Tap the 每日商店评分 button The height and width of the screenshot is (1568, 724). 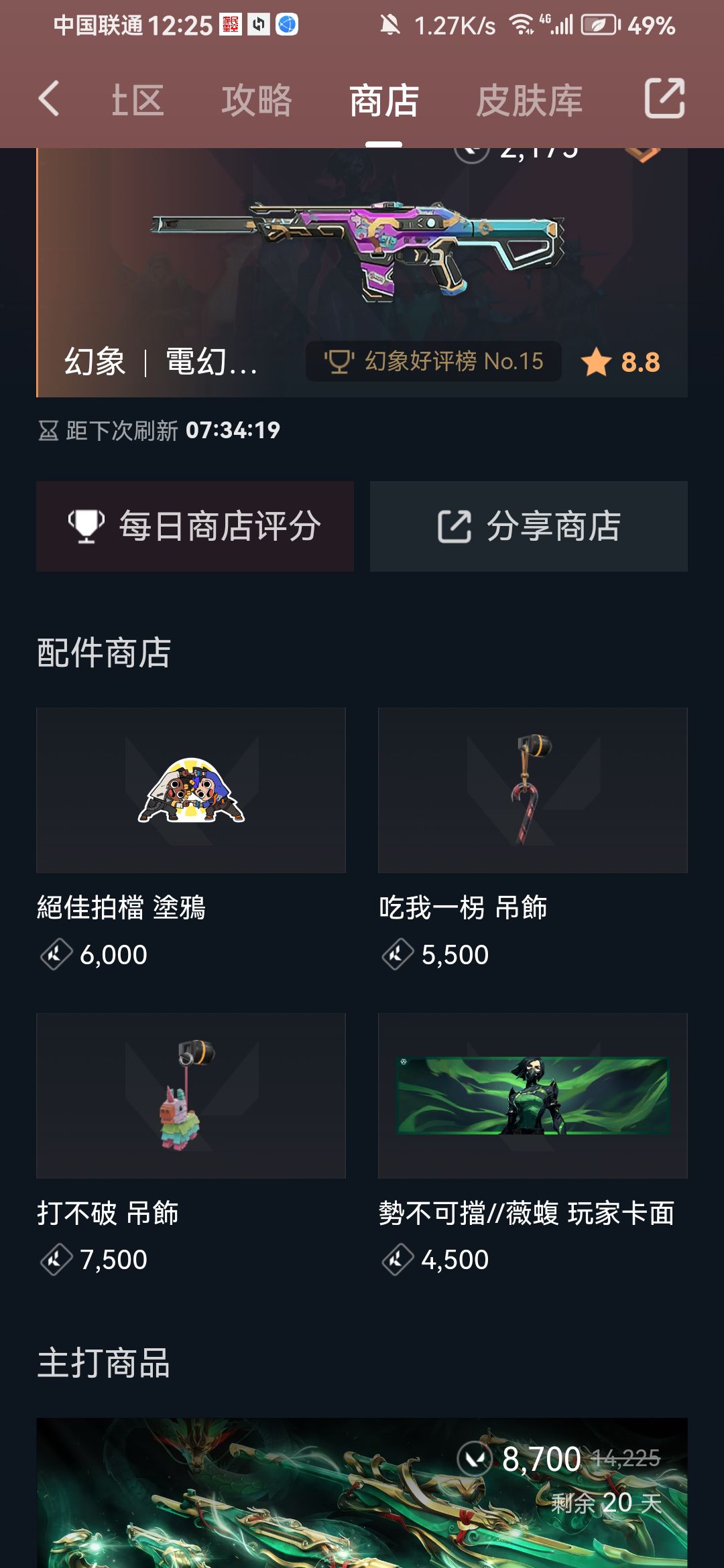(195, 526)
